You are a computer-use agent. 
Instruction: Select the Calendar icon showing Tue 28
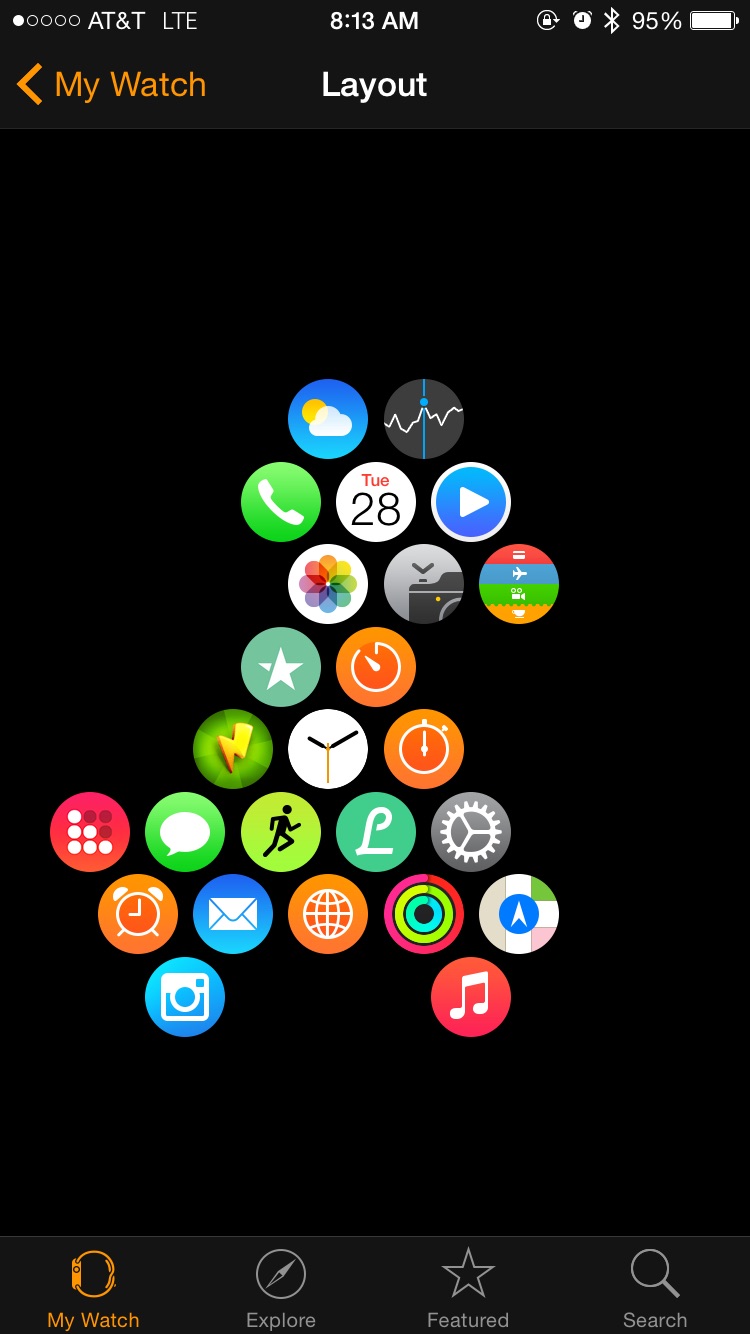[x=376, y=502]
